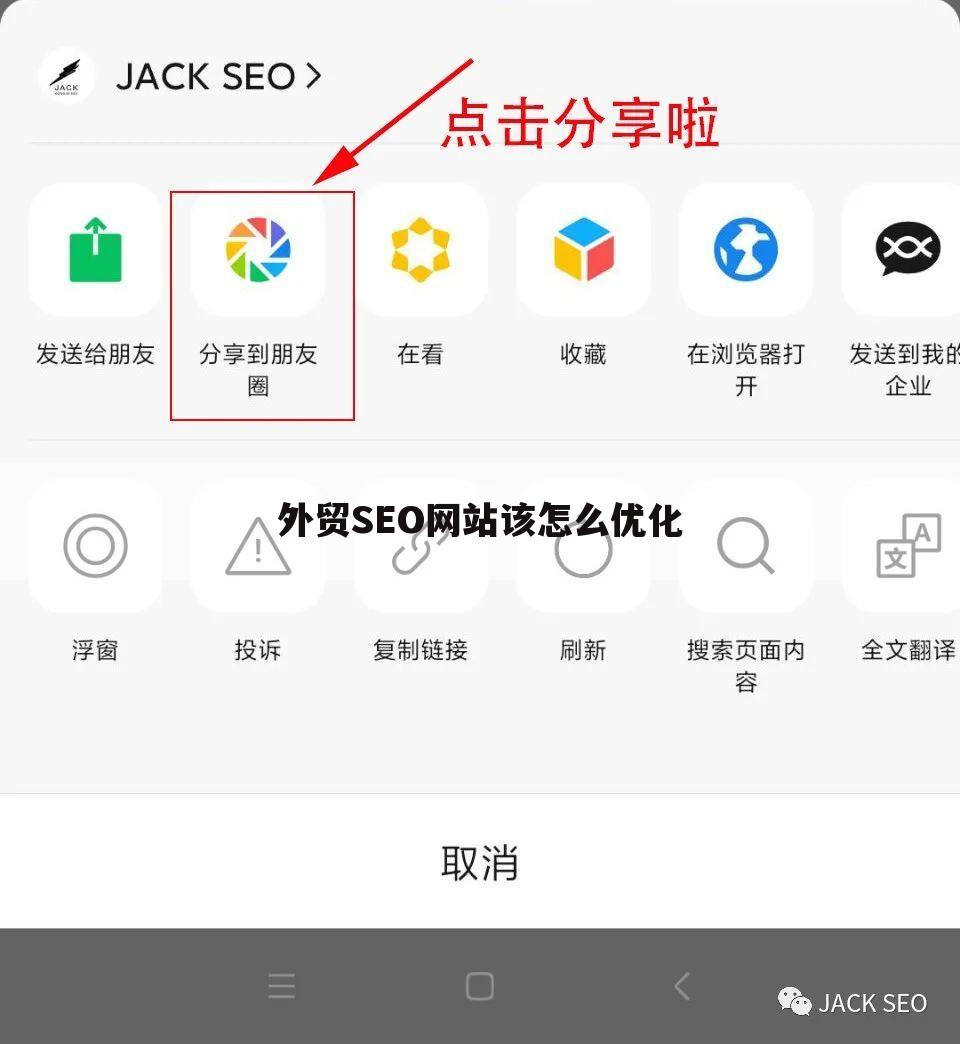Tap the 分享到朋友圈 Moments icon
Screen dimensions: 960x1044
click(258, 250)
